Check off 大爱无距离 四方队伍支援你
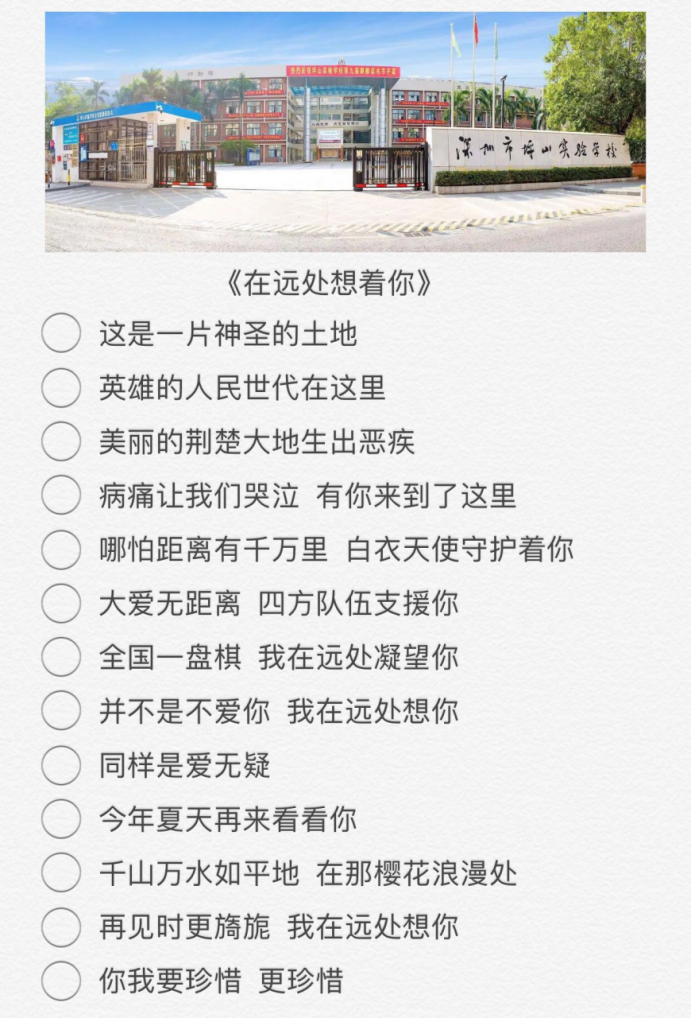 [61, 603]
